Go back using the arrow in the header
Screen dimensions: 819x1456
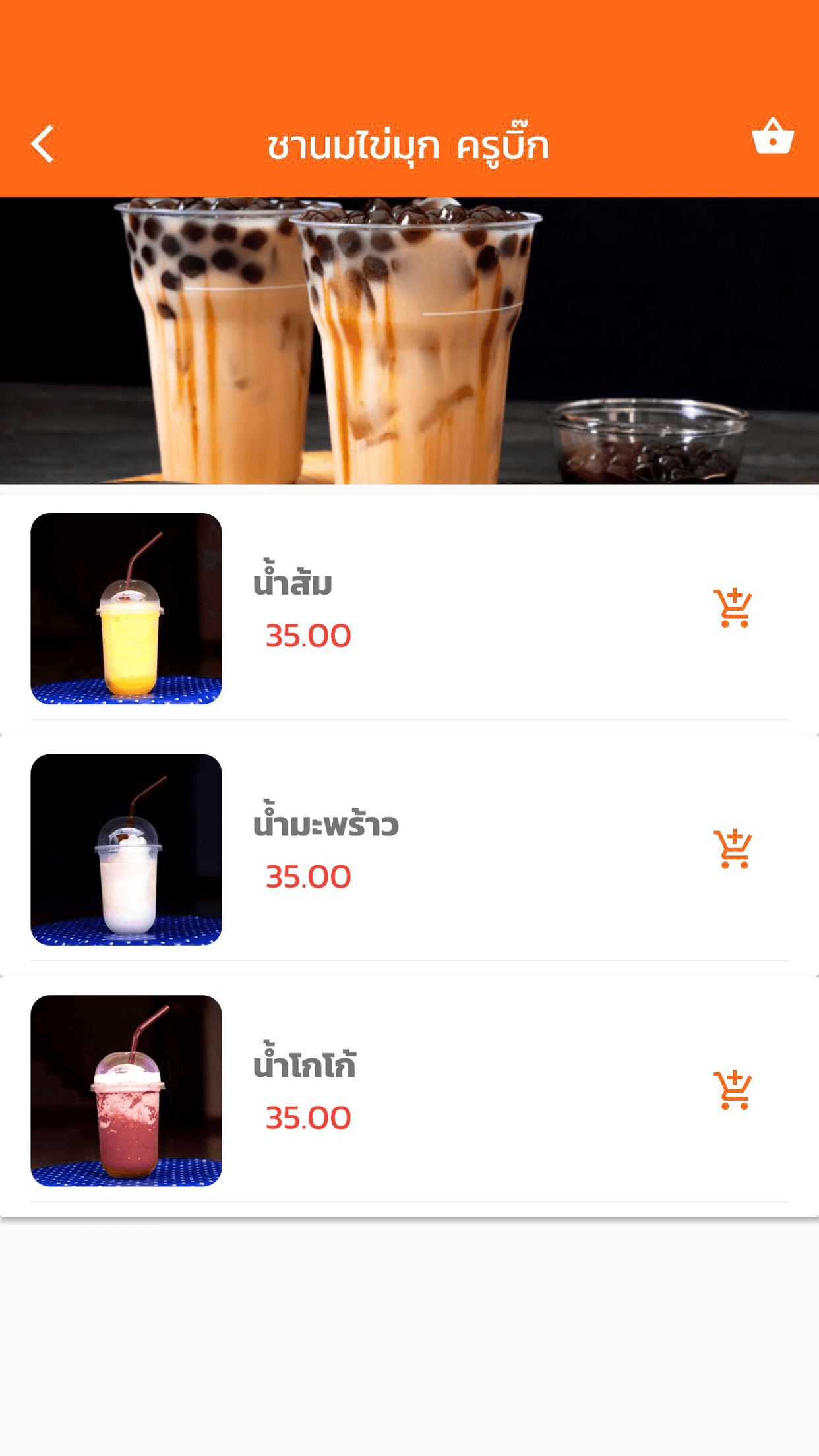coord(43,144)
